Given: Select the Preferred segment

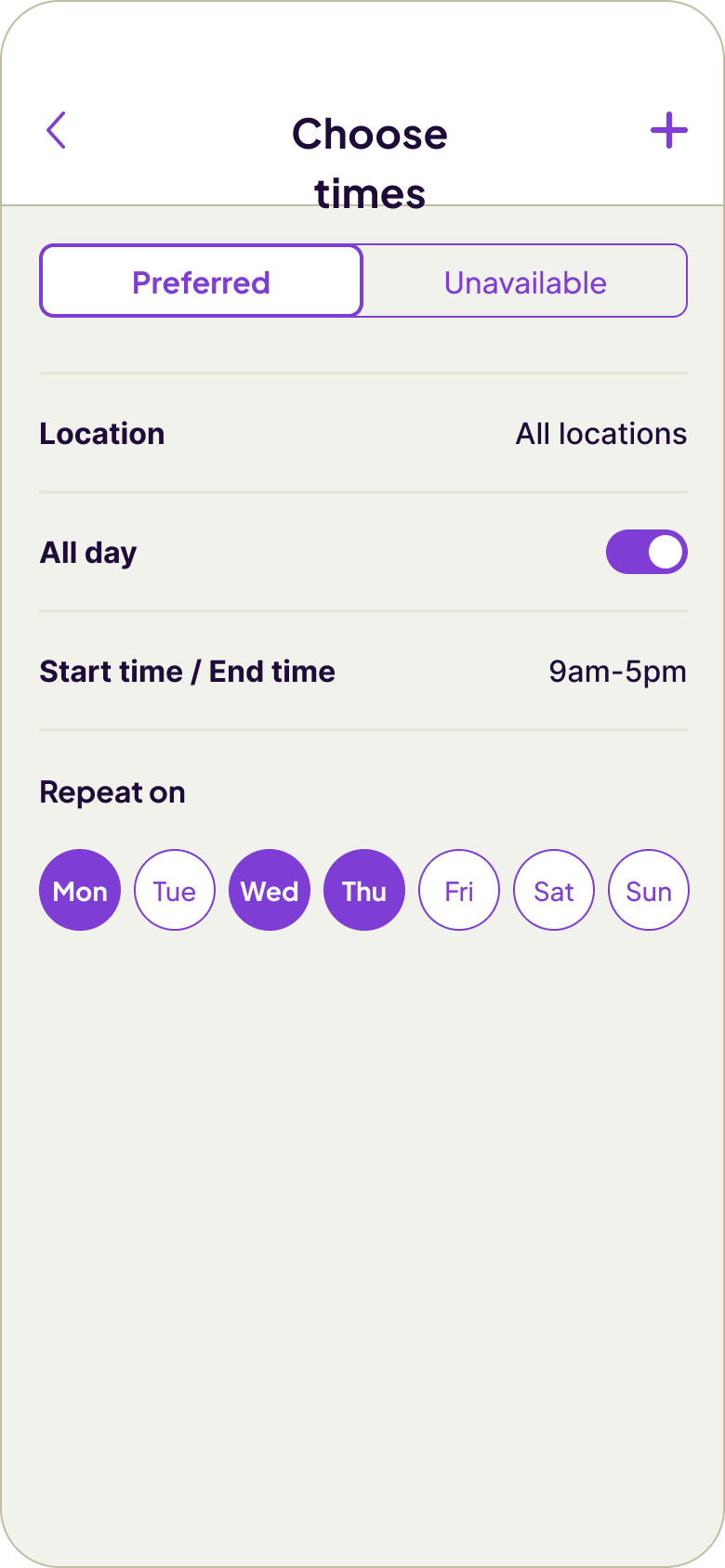Looking at the screenshot, I should (201, 281).
